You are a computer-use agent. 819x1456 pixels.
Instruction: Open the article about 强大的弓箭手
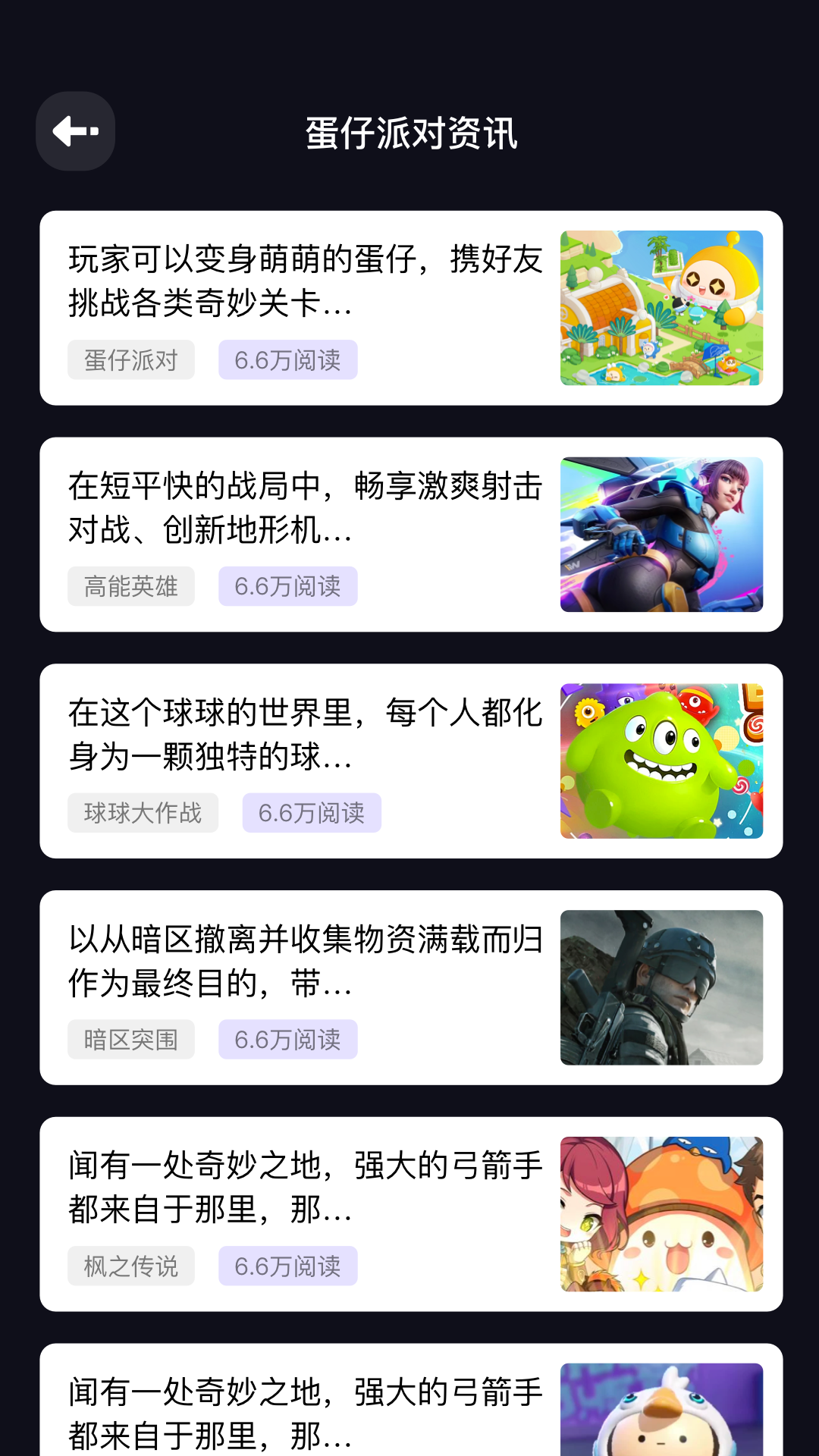303,1190
